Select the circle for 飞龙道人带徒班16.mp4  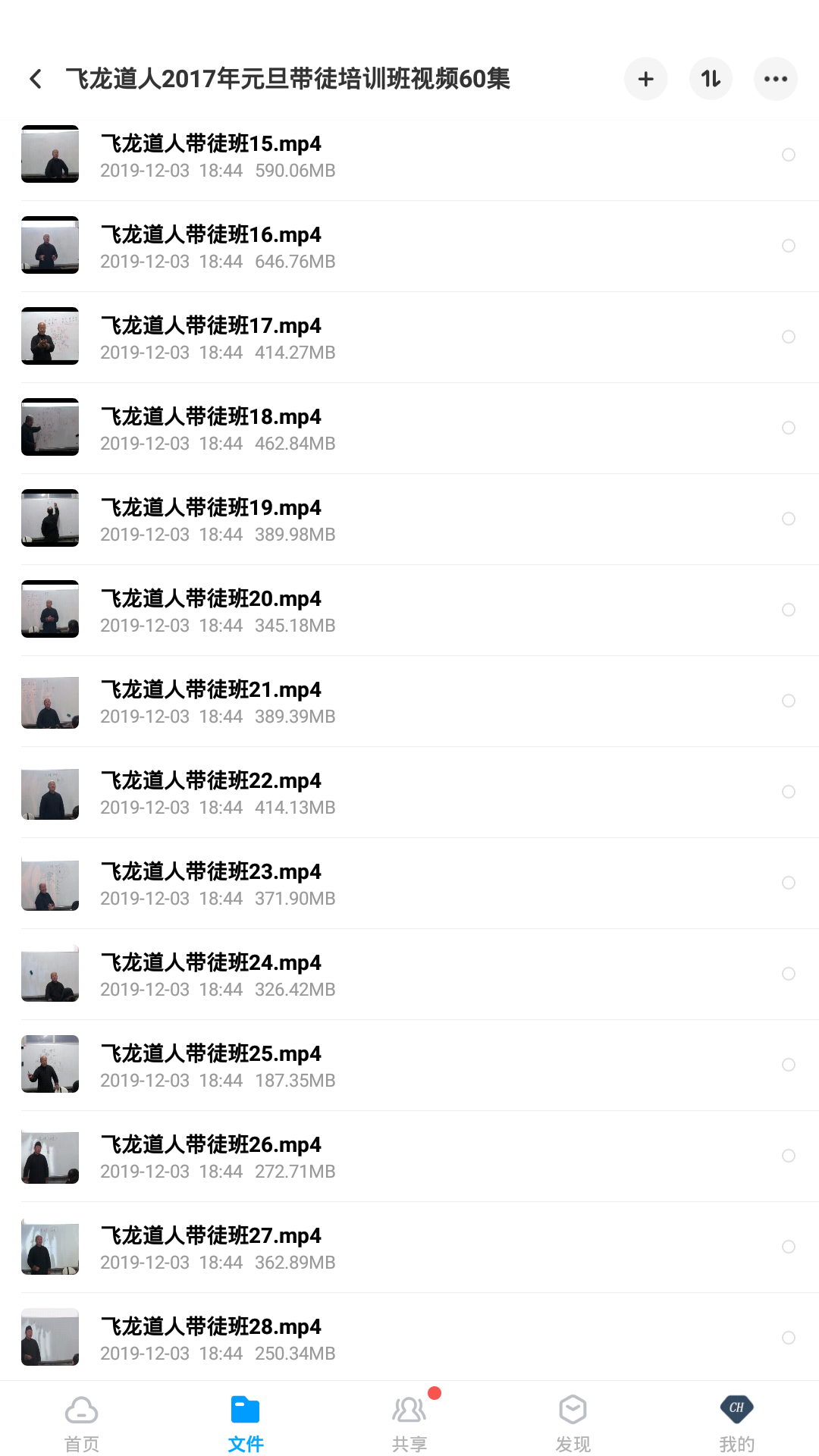coord(788,246)
